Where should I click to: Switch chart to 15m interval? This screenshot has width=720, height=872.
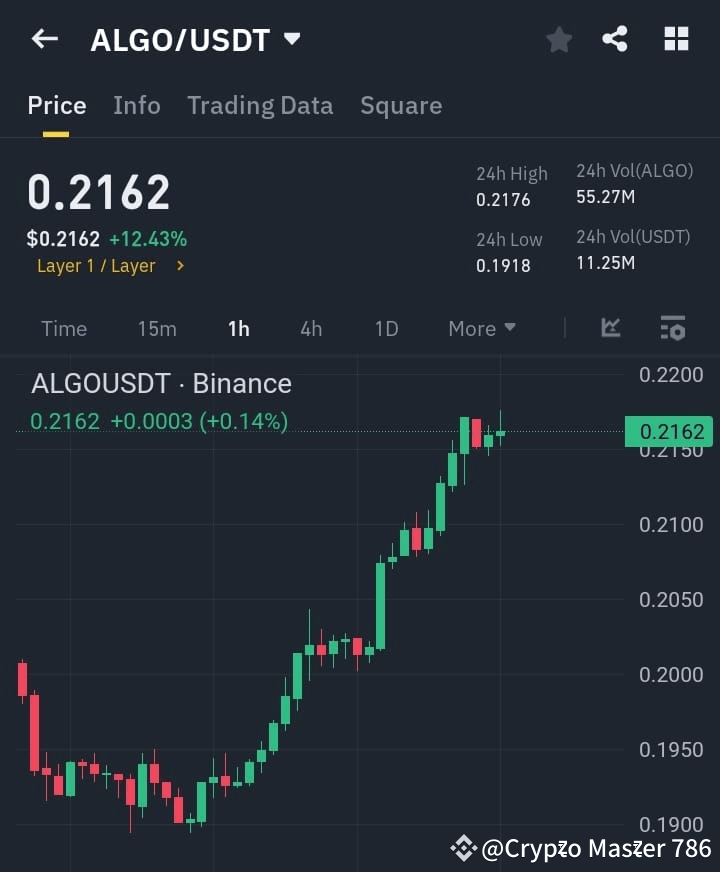(156, 328)
